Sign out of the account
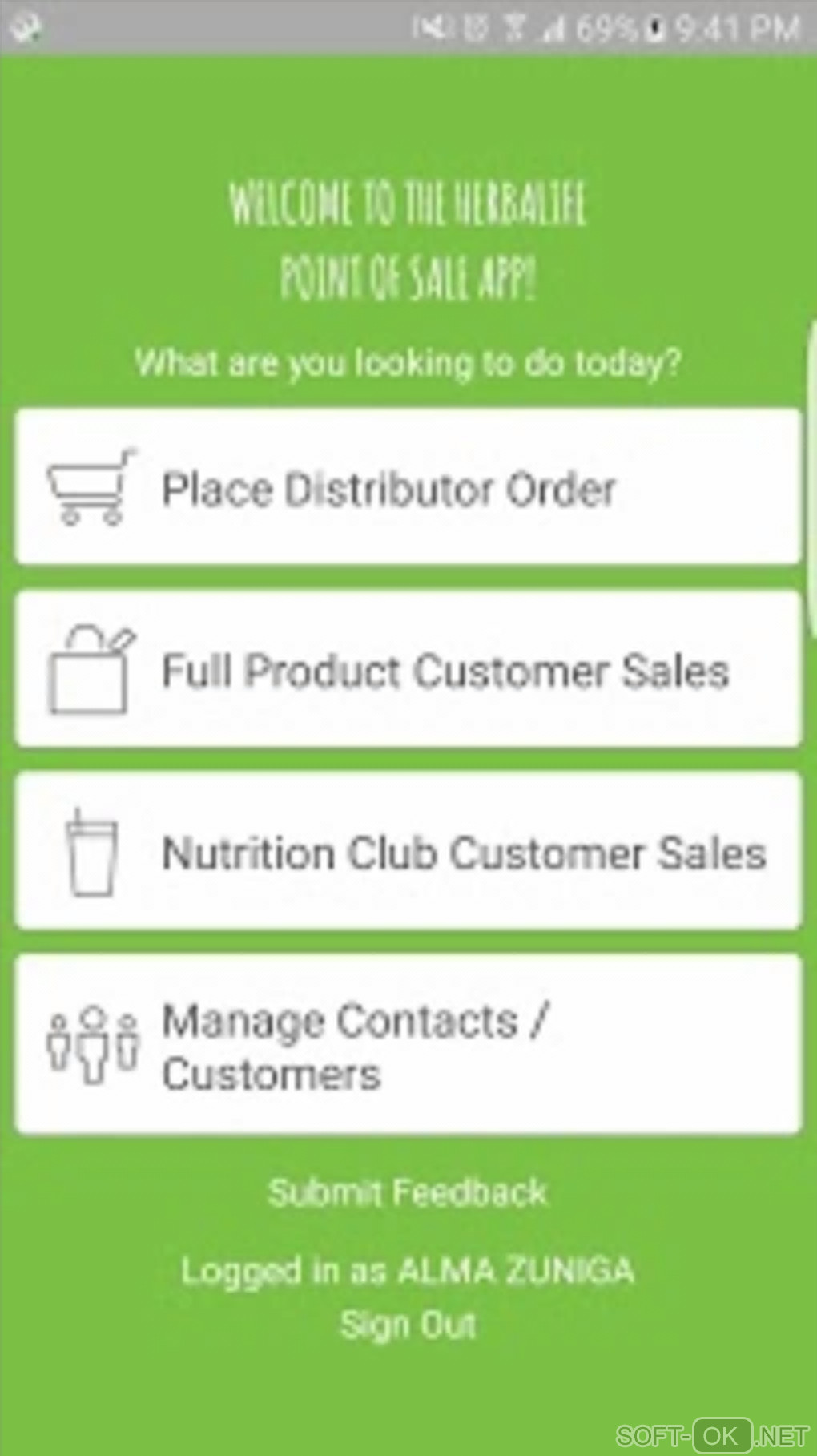Image resolution: width=817 pixels, height=1456 pixels. [x=408, y=1324]
